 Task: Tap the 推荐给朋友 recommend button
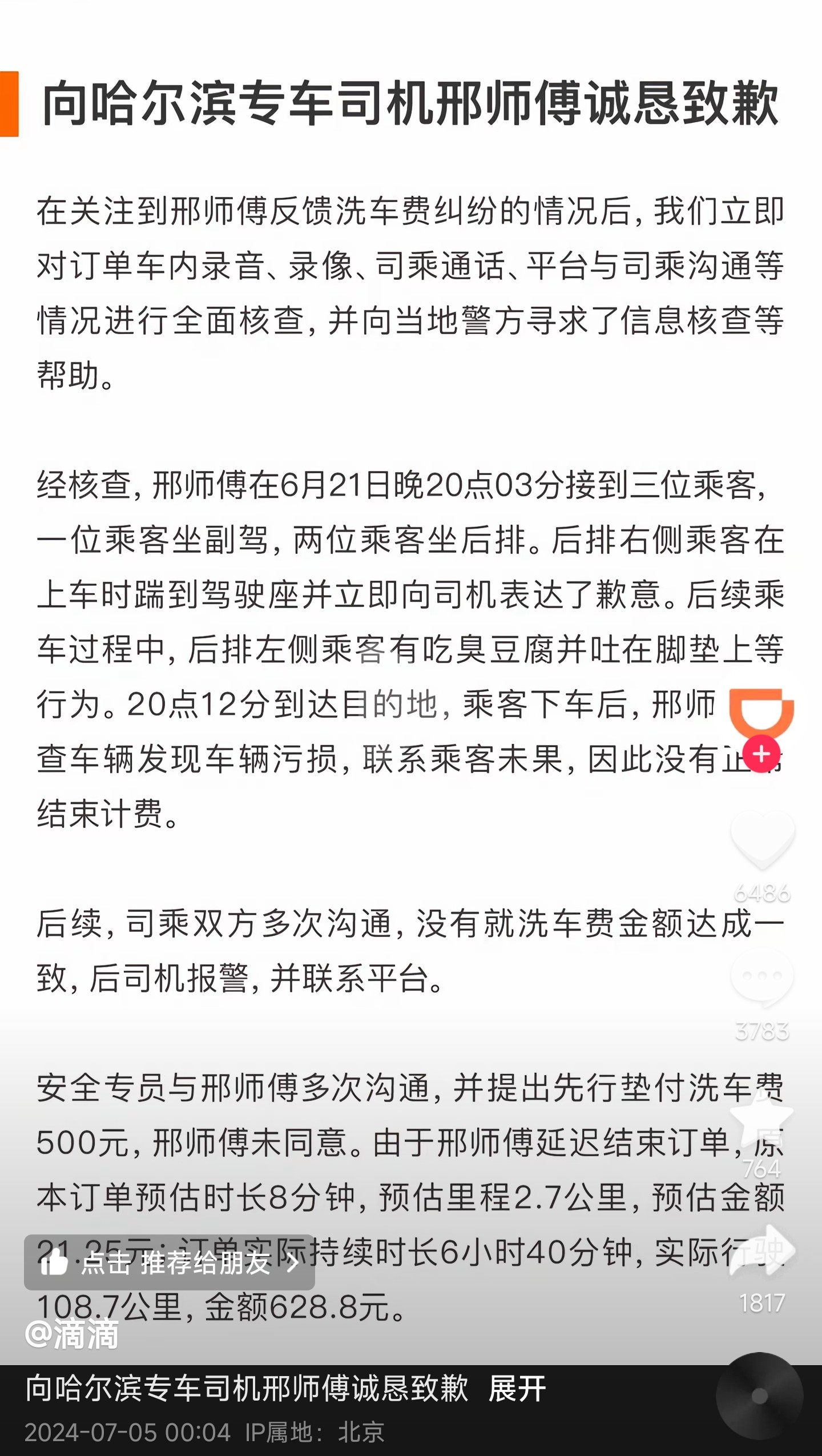click(x=170, y=1263)
